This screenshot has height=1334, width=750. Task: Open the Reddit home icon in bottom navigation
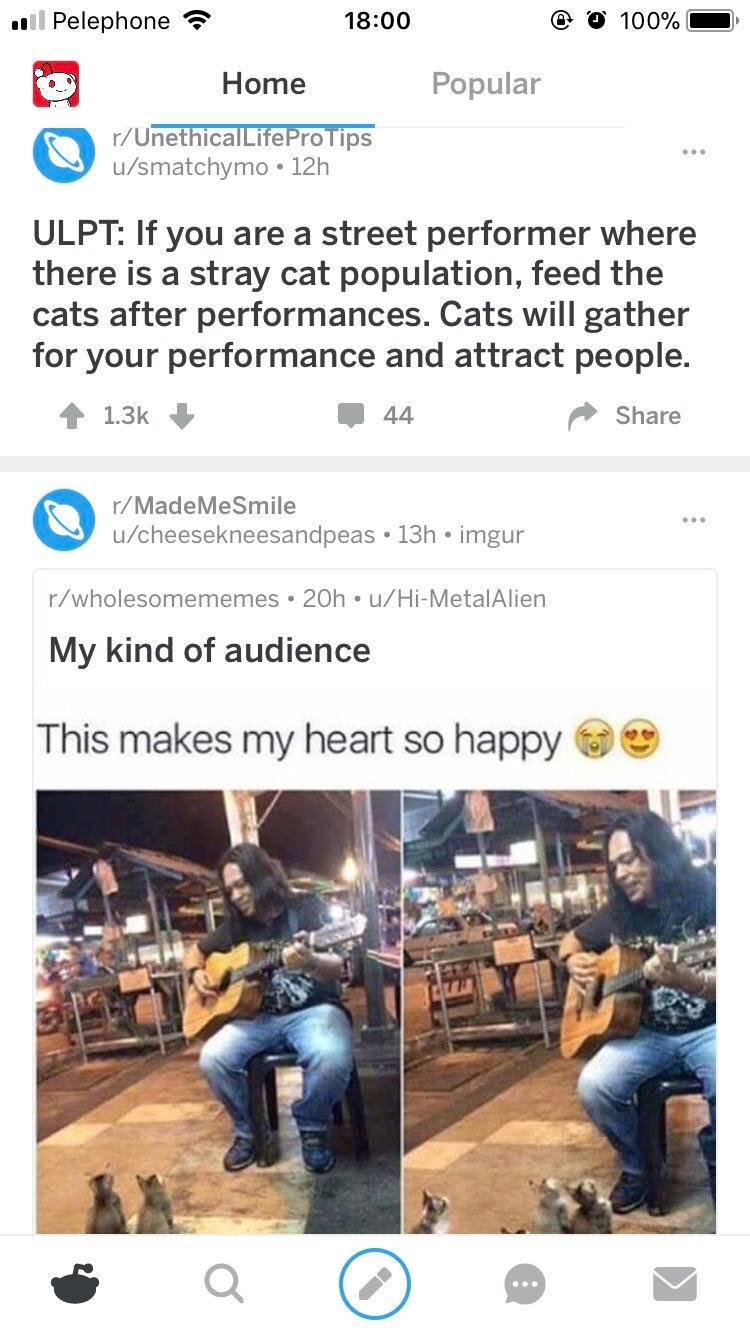[75, 1283]
